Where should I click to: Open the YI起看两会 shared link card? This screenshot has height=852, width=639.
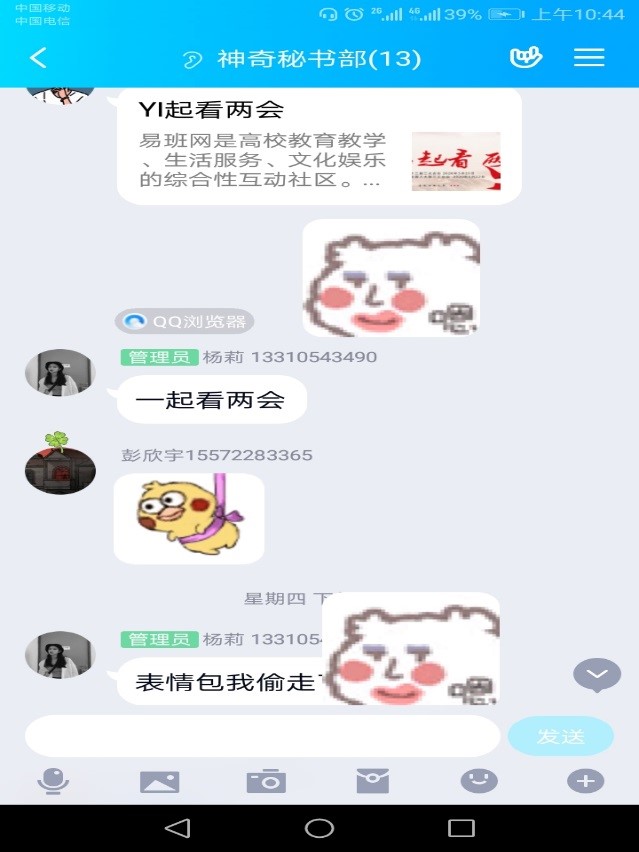[x=319, y=147]
